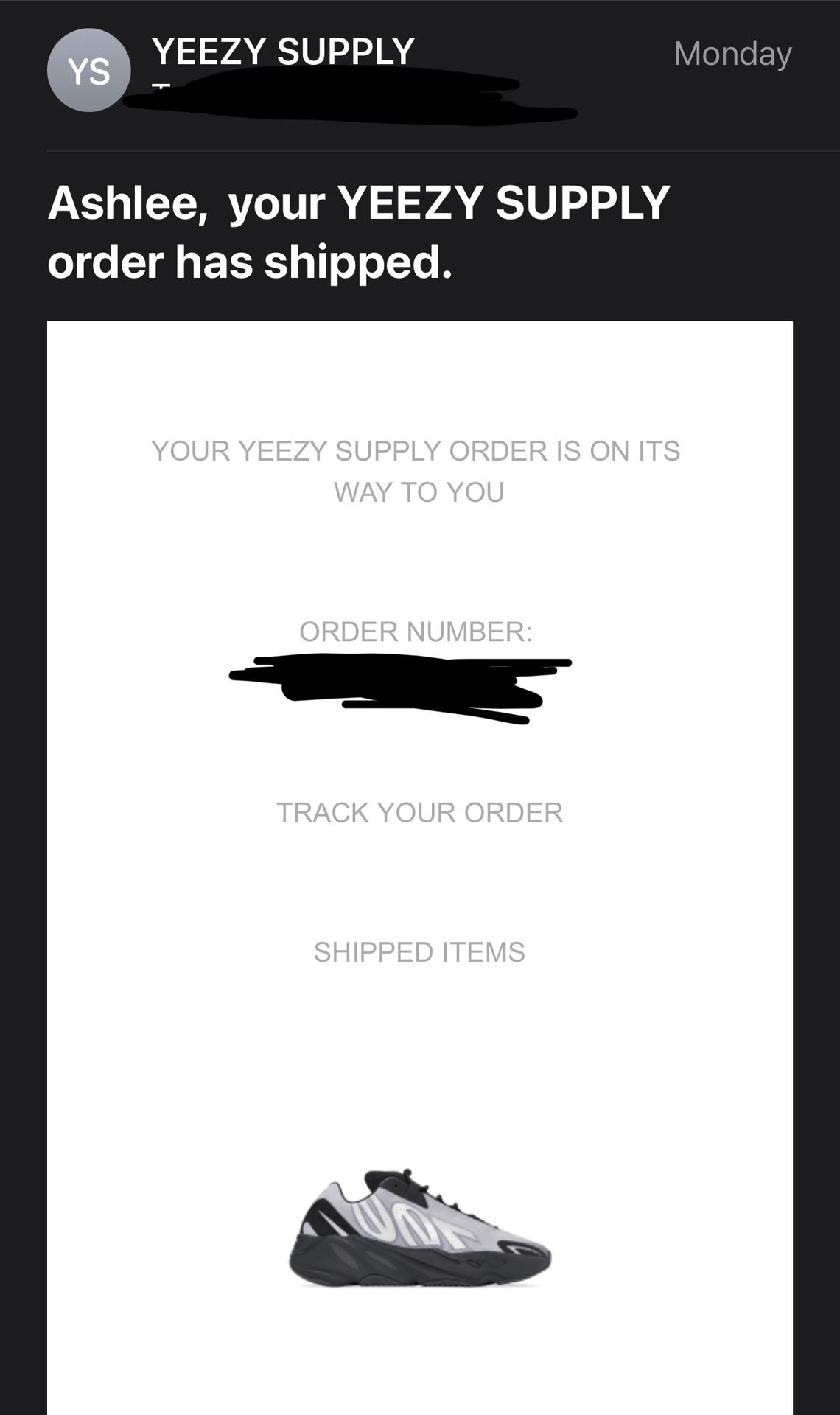Open the YEEZY SUPPLY sender avatar

tap(89, 71)
